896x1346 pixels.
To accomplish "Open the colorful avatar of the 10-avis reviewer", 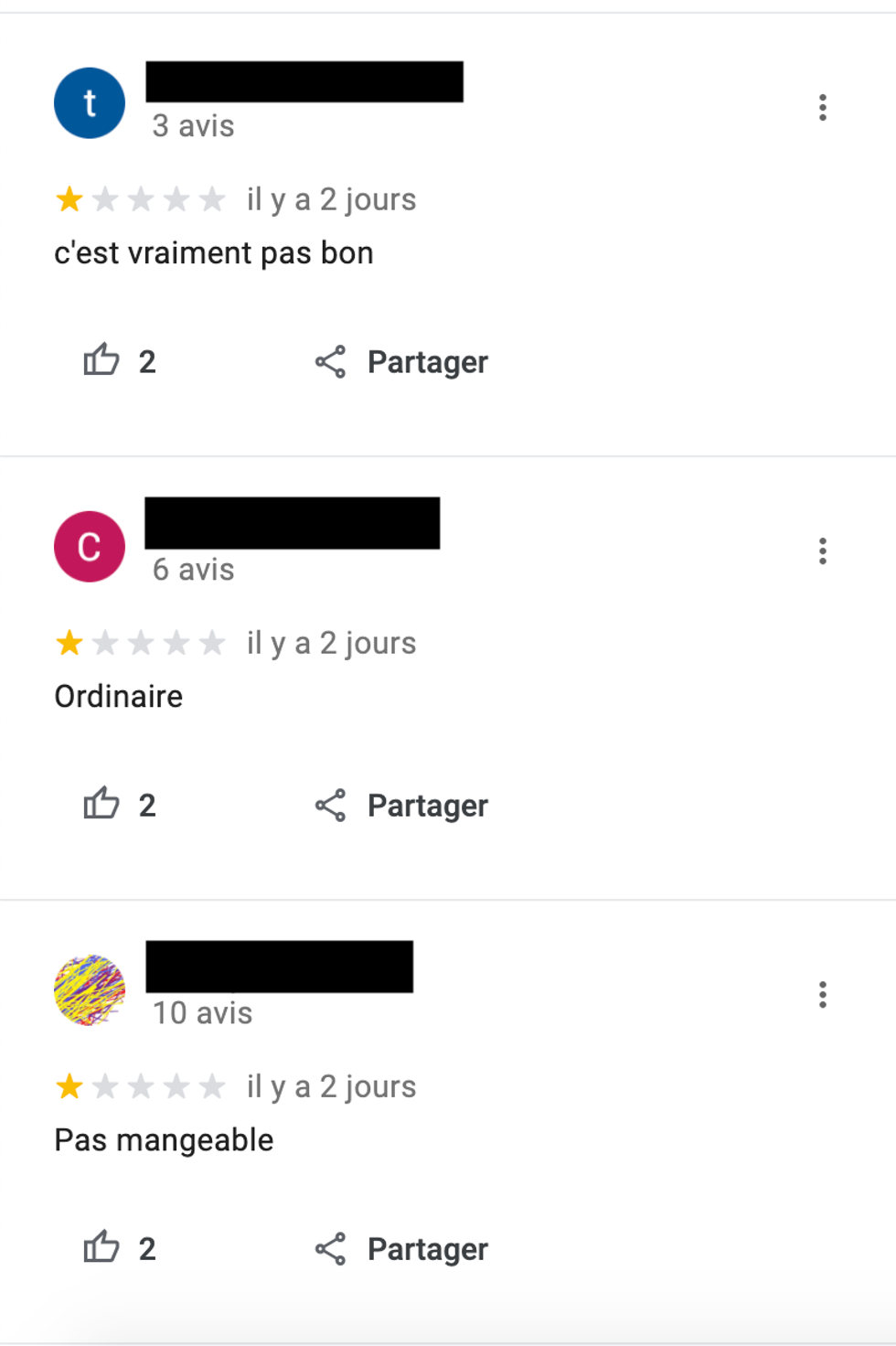I will tap(90, 990).
